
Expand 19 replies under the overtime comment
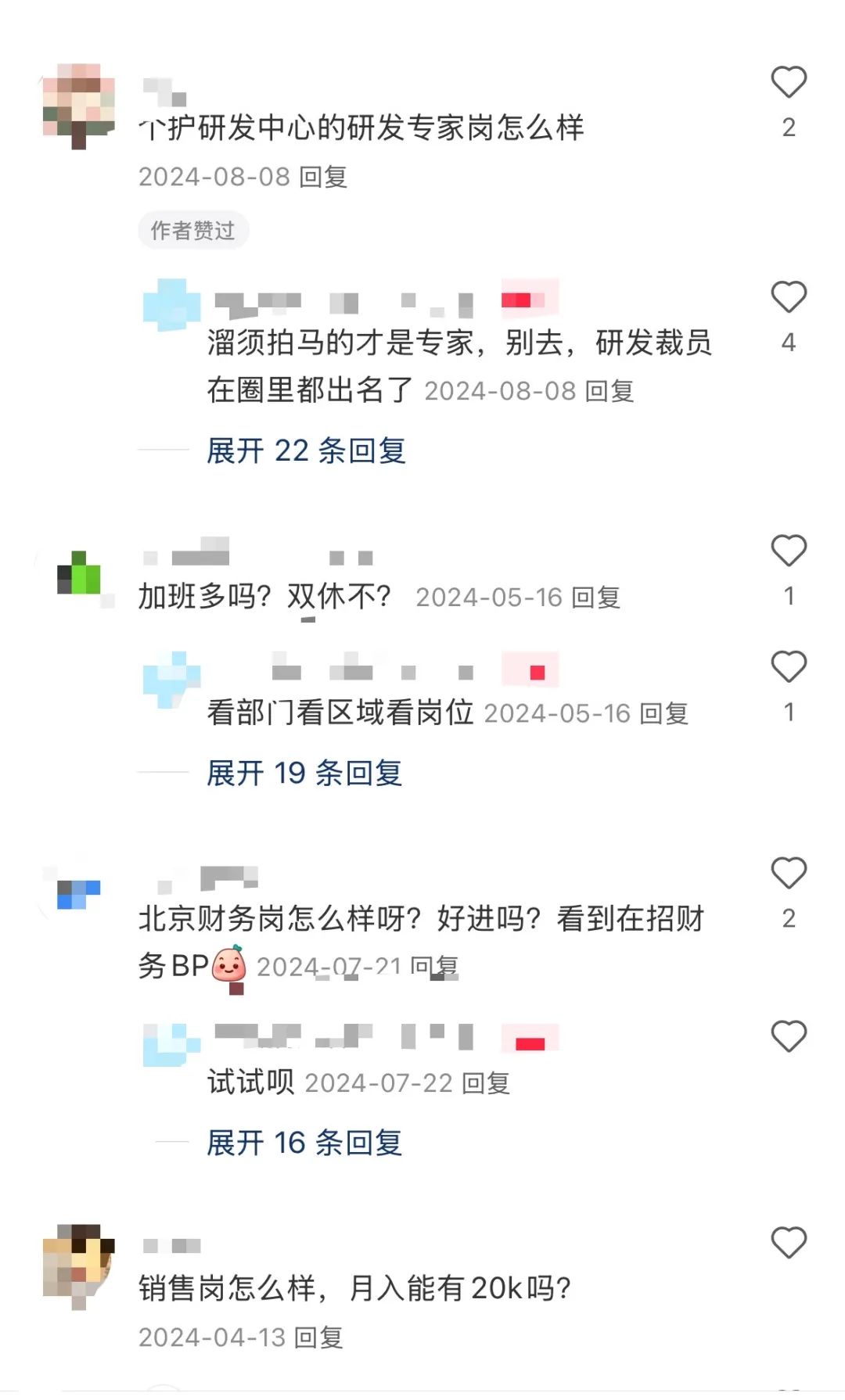[304, 774]
